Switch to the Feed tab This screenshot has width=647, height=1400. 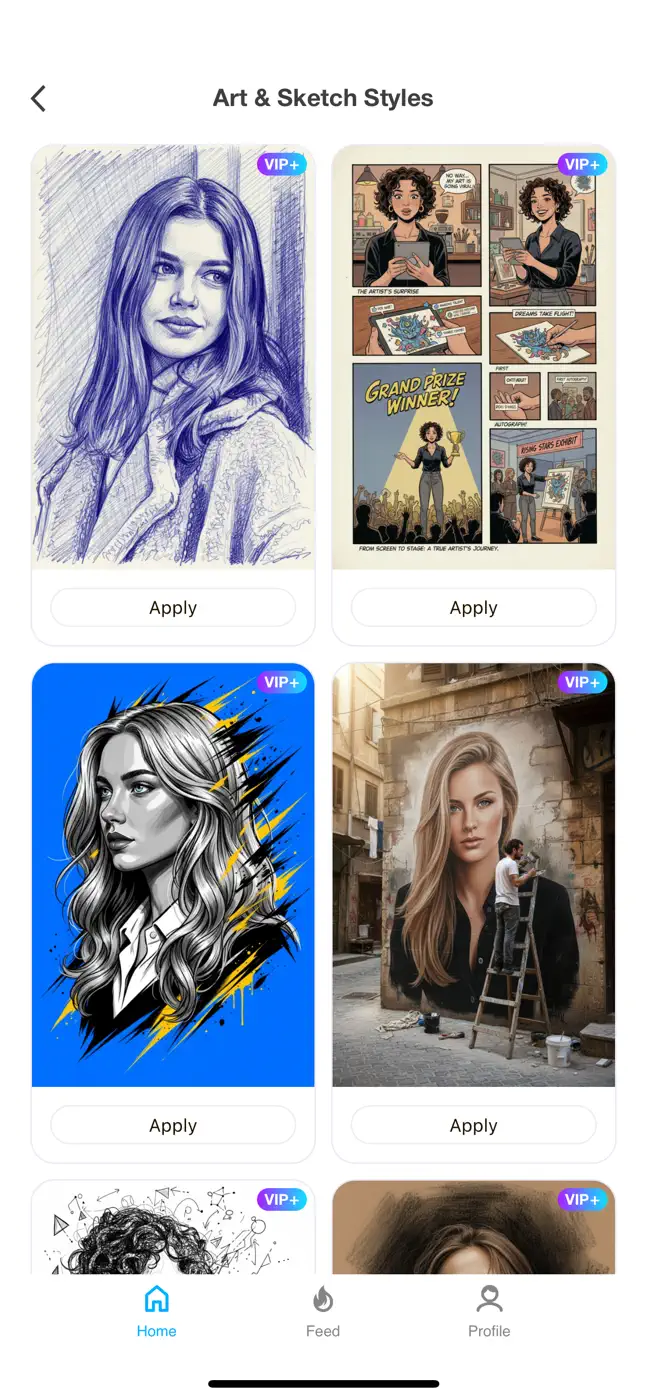tap(323, 1312)
